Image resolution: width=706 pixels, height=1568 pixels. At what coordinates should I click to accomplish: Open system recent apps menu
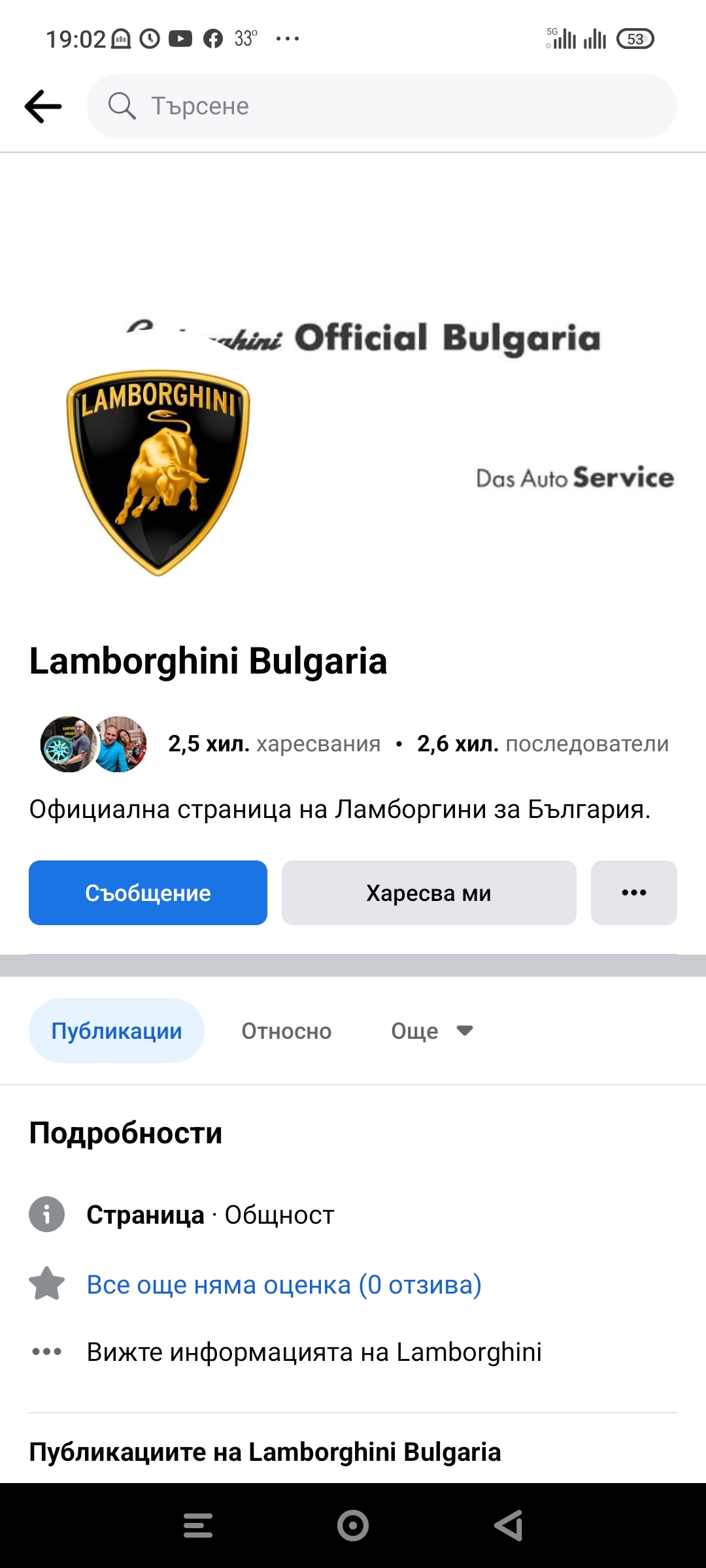click(198, 1526)
